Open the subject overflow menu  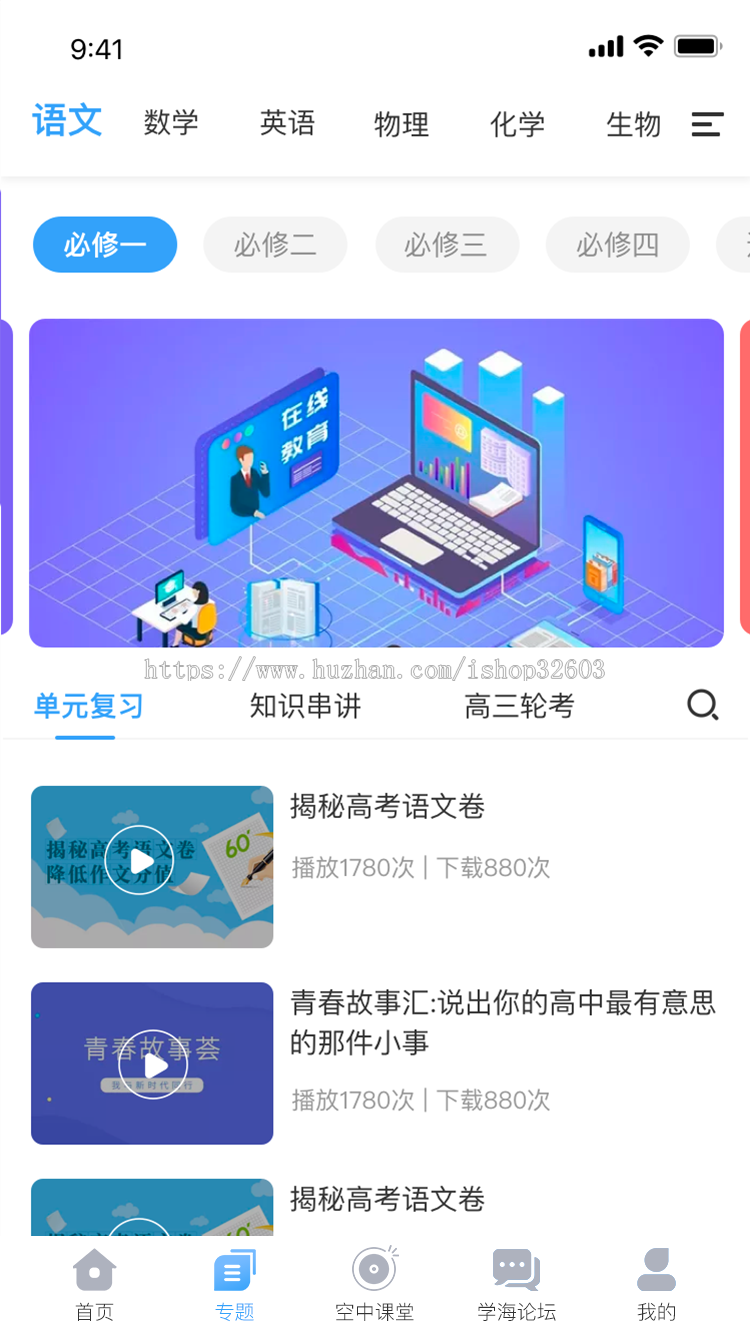tap(707, 124)
